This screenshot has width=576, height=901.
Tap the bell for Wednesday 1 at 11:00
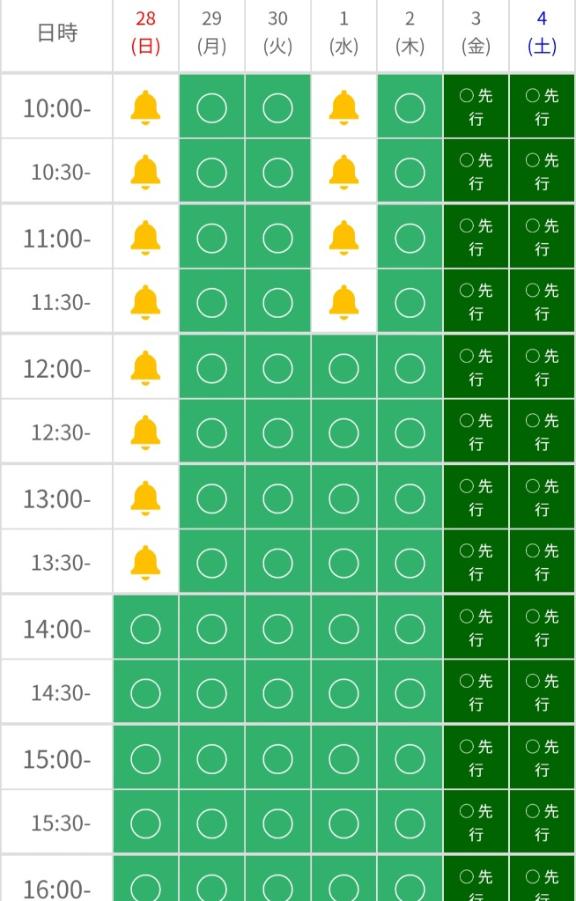(344, 238)
